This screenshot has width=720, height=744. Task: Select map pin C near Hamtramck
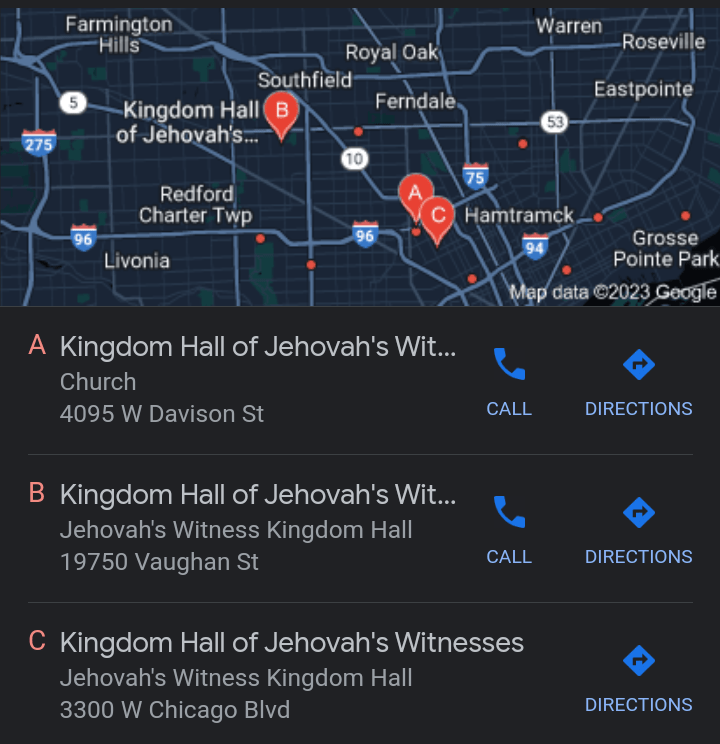coord(437,216)
